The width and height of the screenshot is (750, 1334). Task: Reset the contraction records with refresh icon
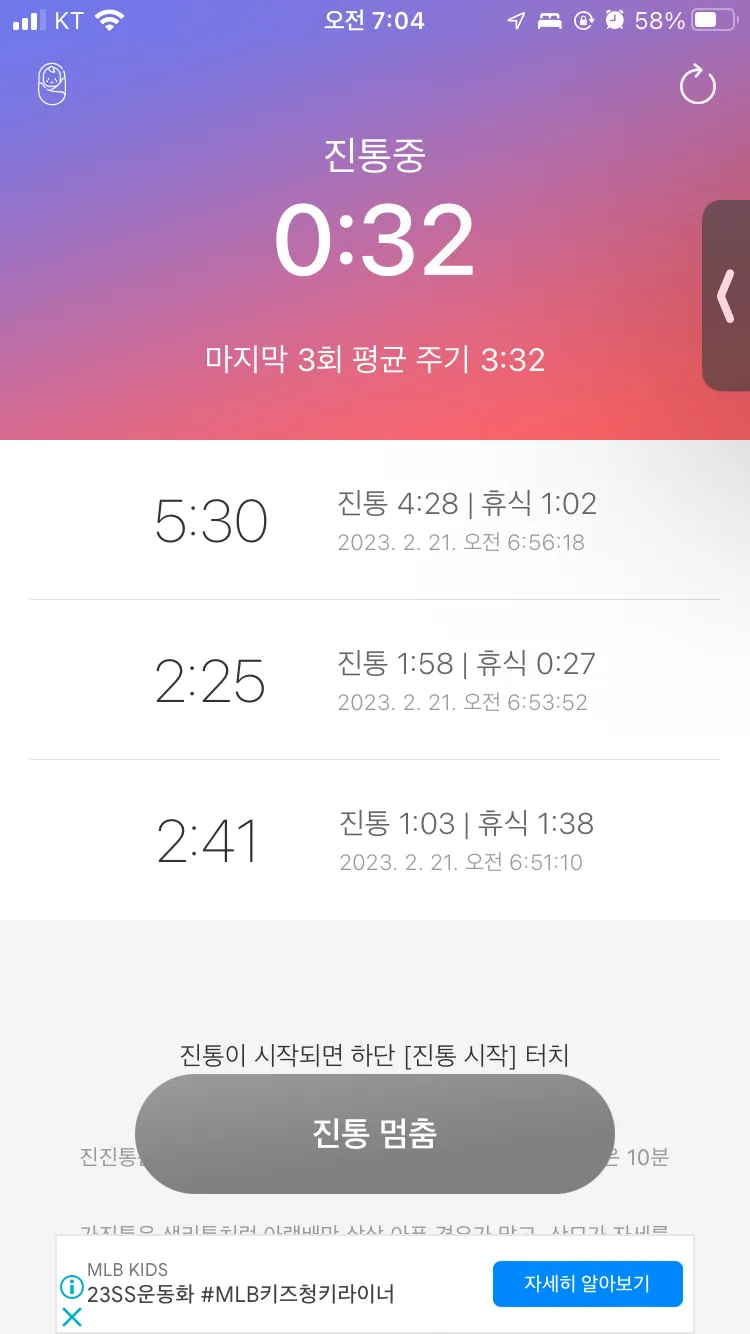click(x=697, y=85)
